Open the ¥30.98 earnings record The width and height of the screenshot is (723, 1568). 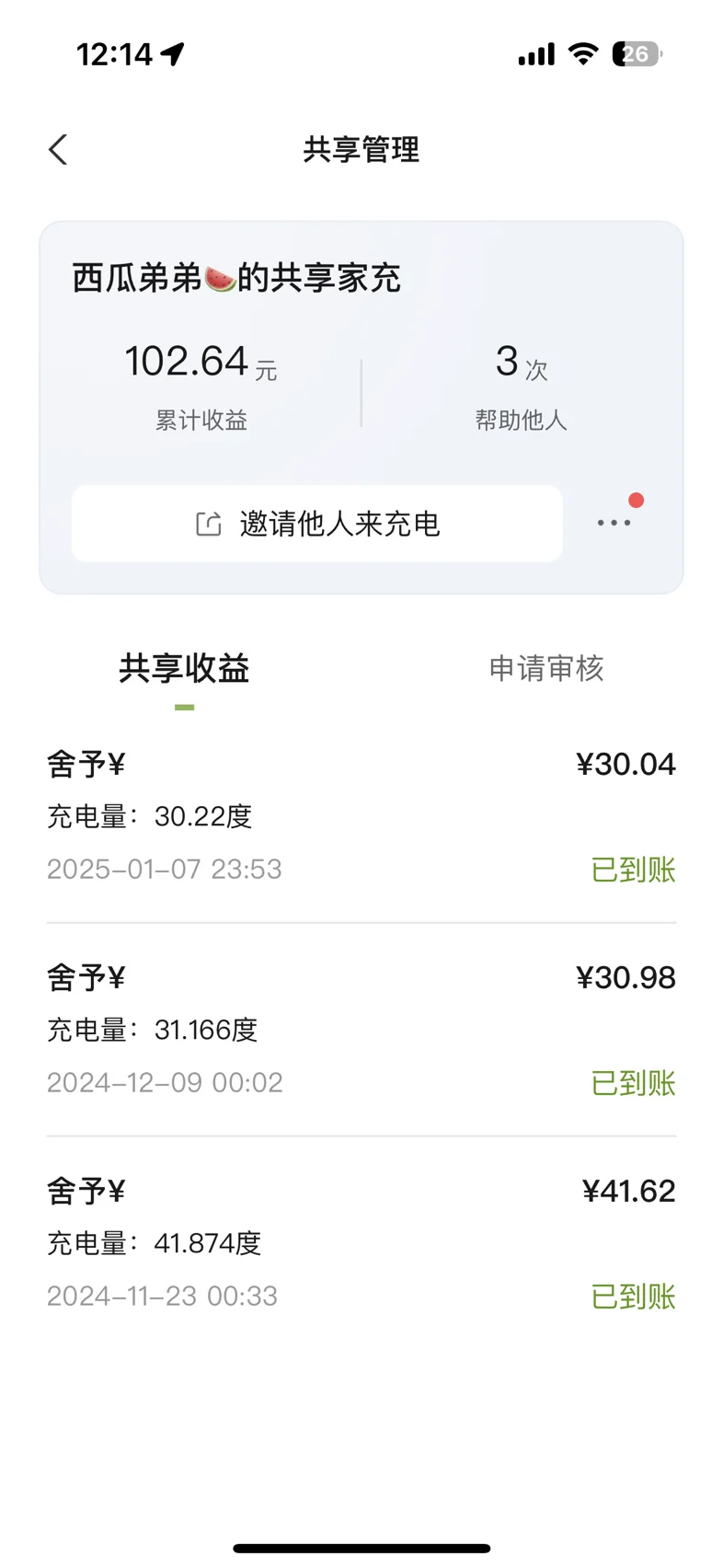(361, 1030)
